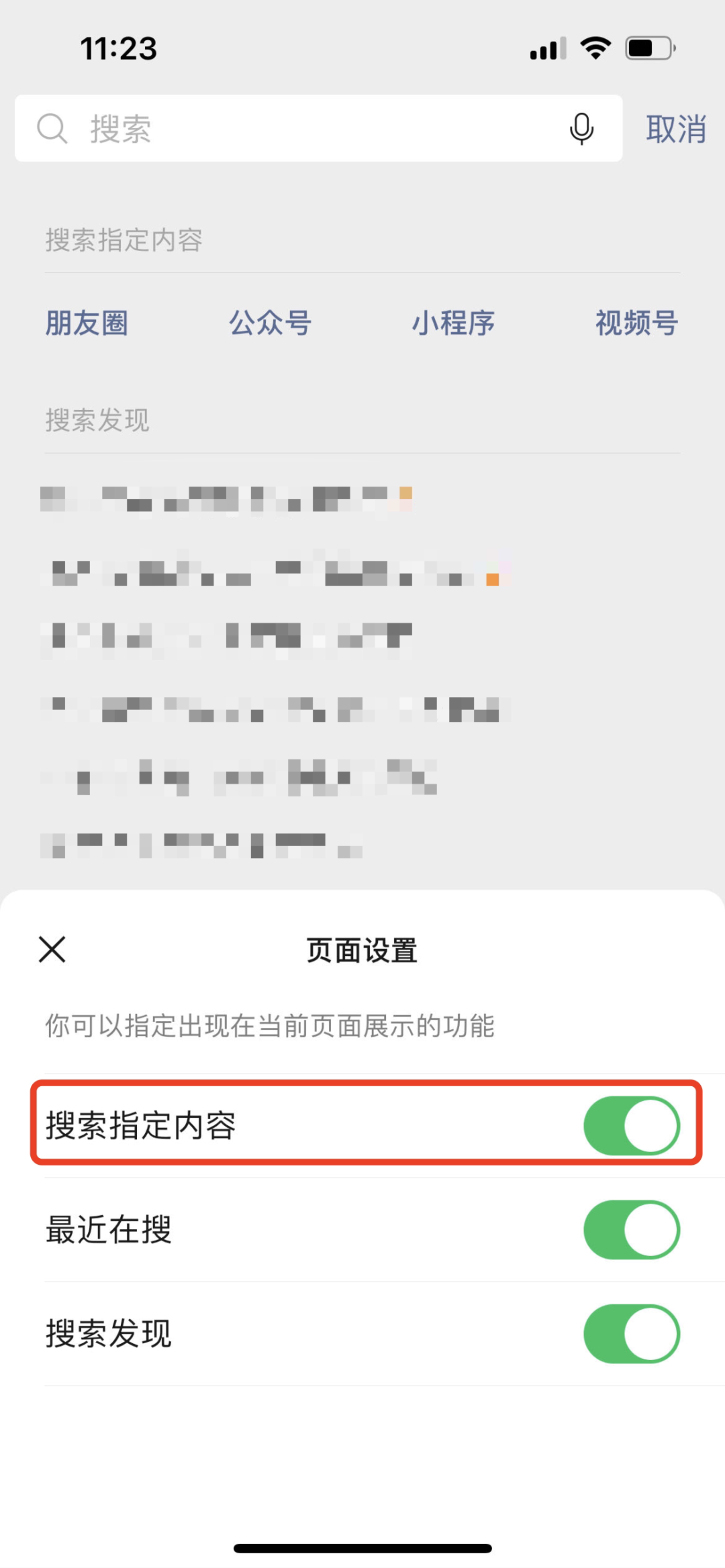Disable the 最近在搜 toggle

point(631,1229)
